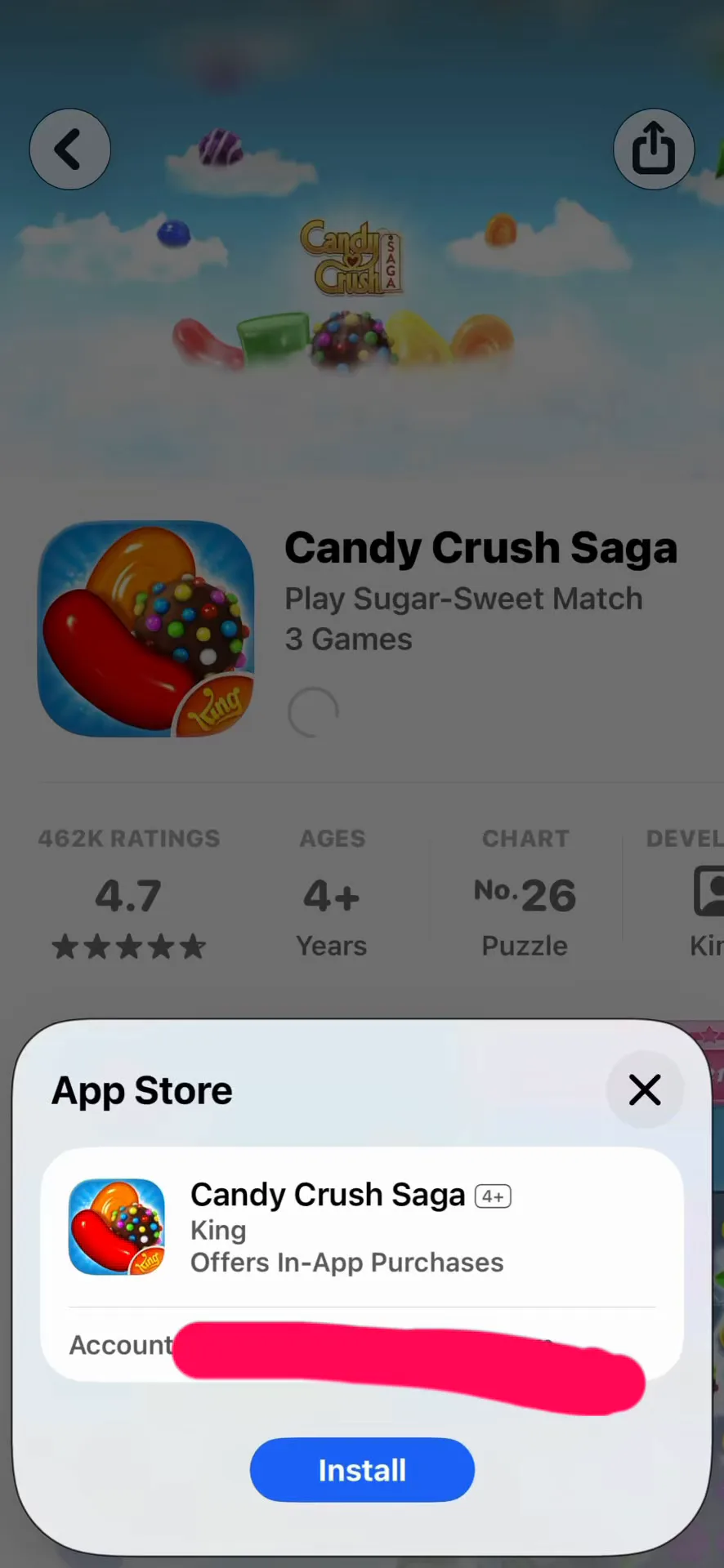Open the Account row in the sheet
This screenshot has height=1568, width=724.
(x=362, y=1344)
